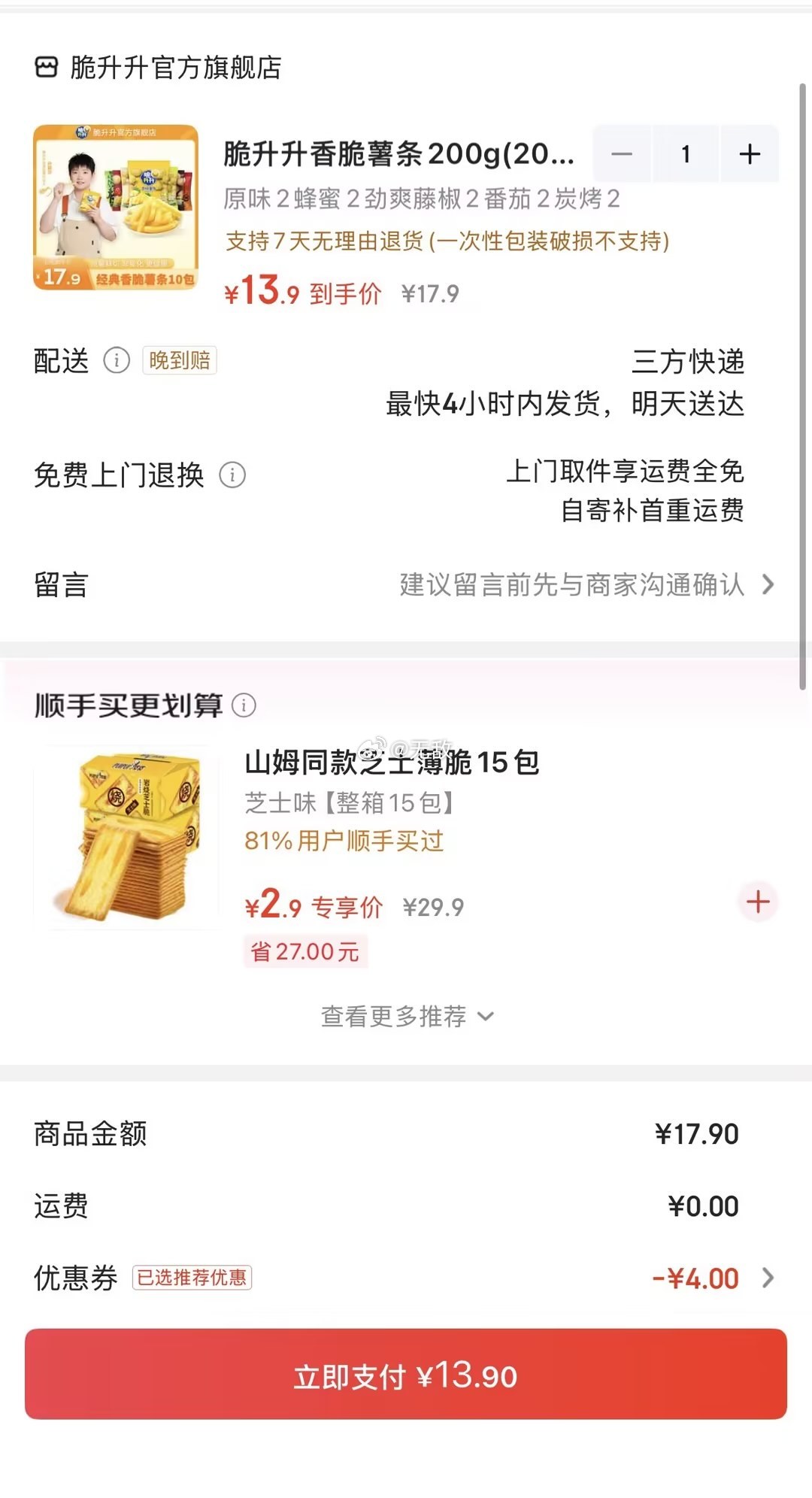View the 山姆同款芝士薄脆 product image

coord(126,837)
